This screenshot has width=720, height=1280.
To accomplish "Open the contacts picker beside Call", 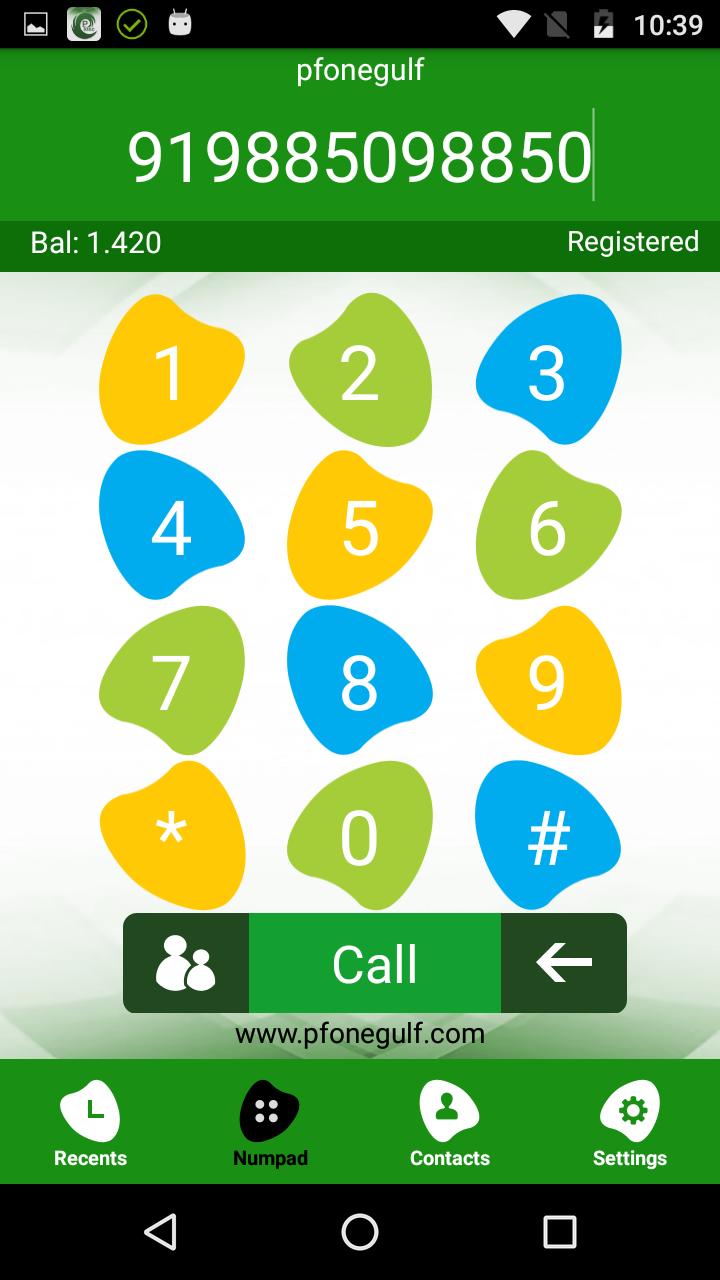I will (186, 963).
